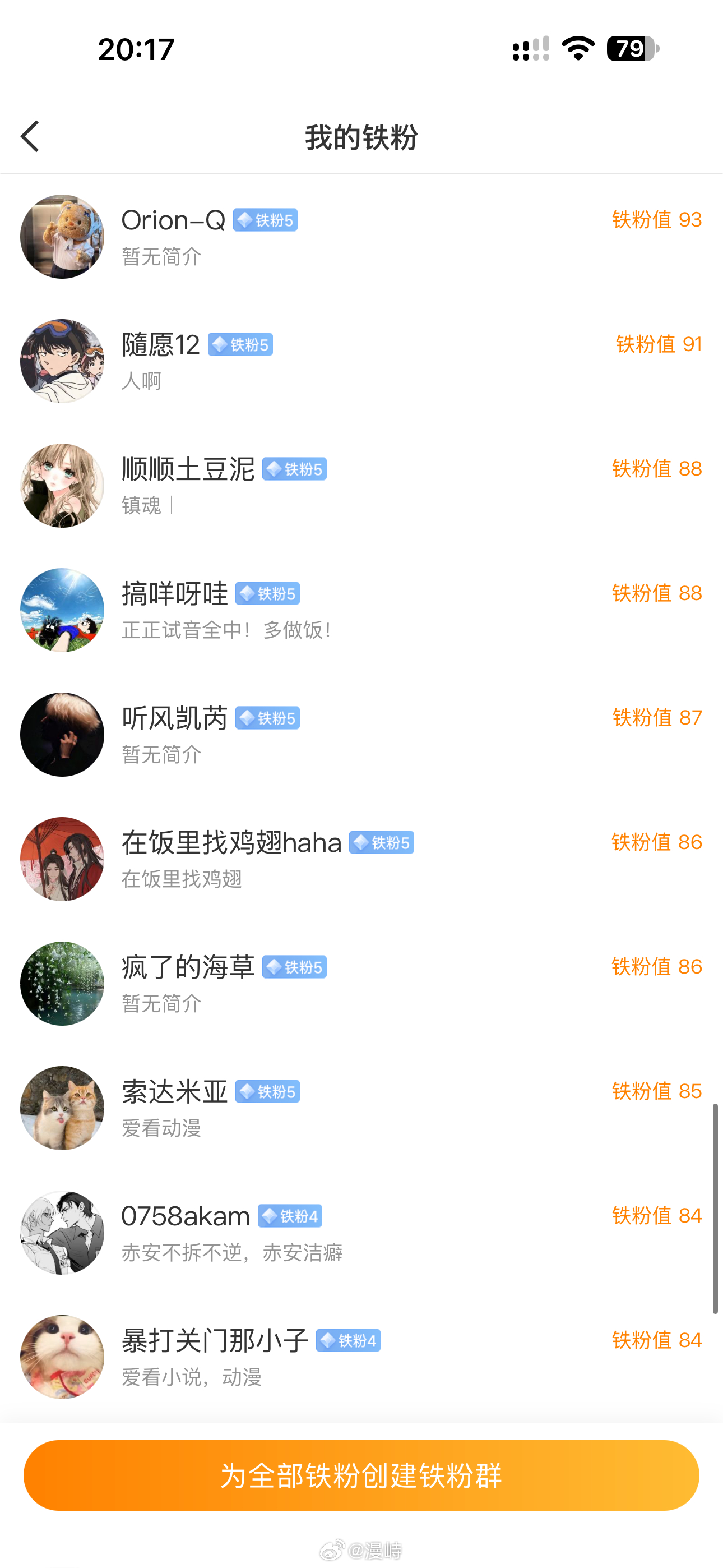Viewport: 723px width, 1568px height.
Task: Go back from 我的铁粉 page
Action: pyautogui.click(x=30, y=136)
